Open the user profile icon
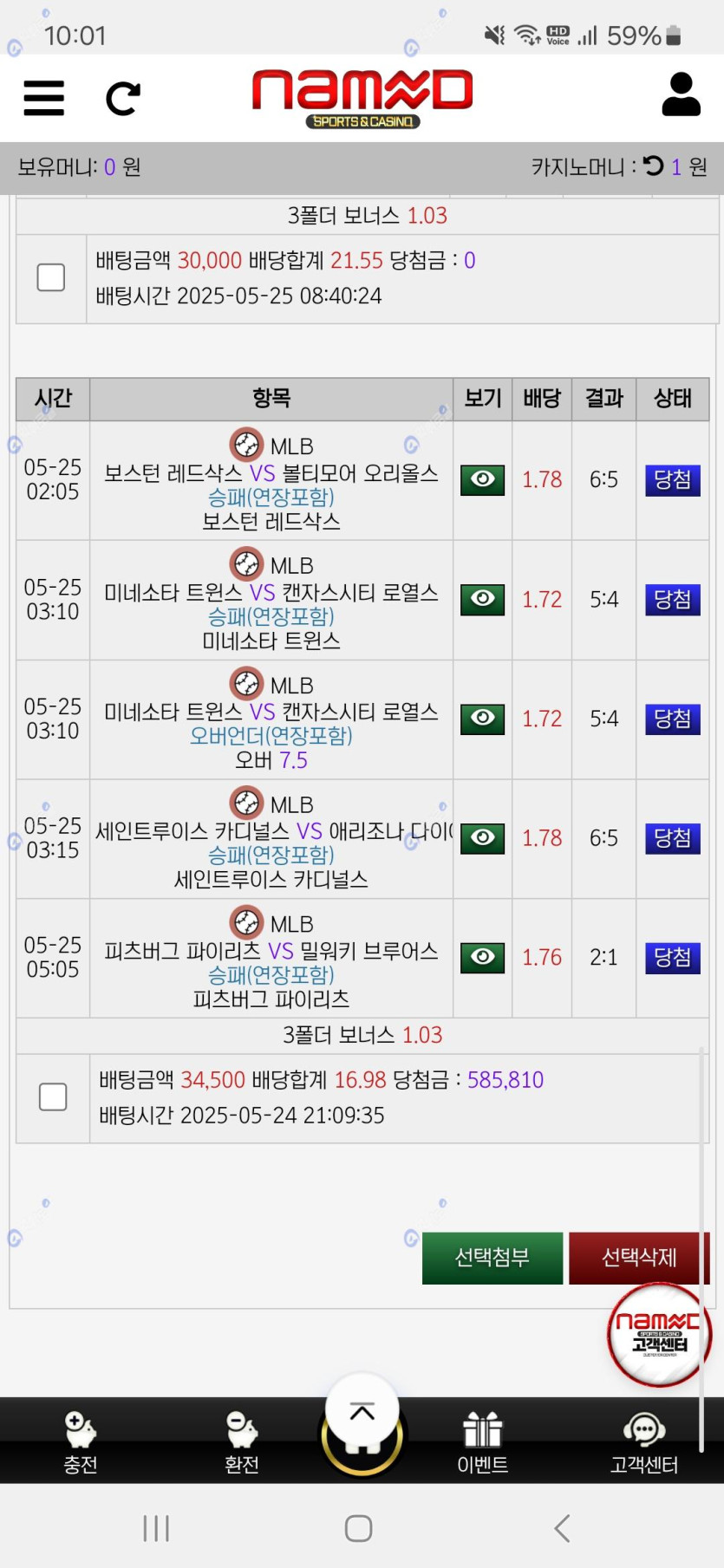The image size is (724, 1568). click(x=681, y=94)
